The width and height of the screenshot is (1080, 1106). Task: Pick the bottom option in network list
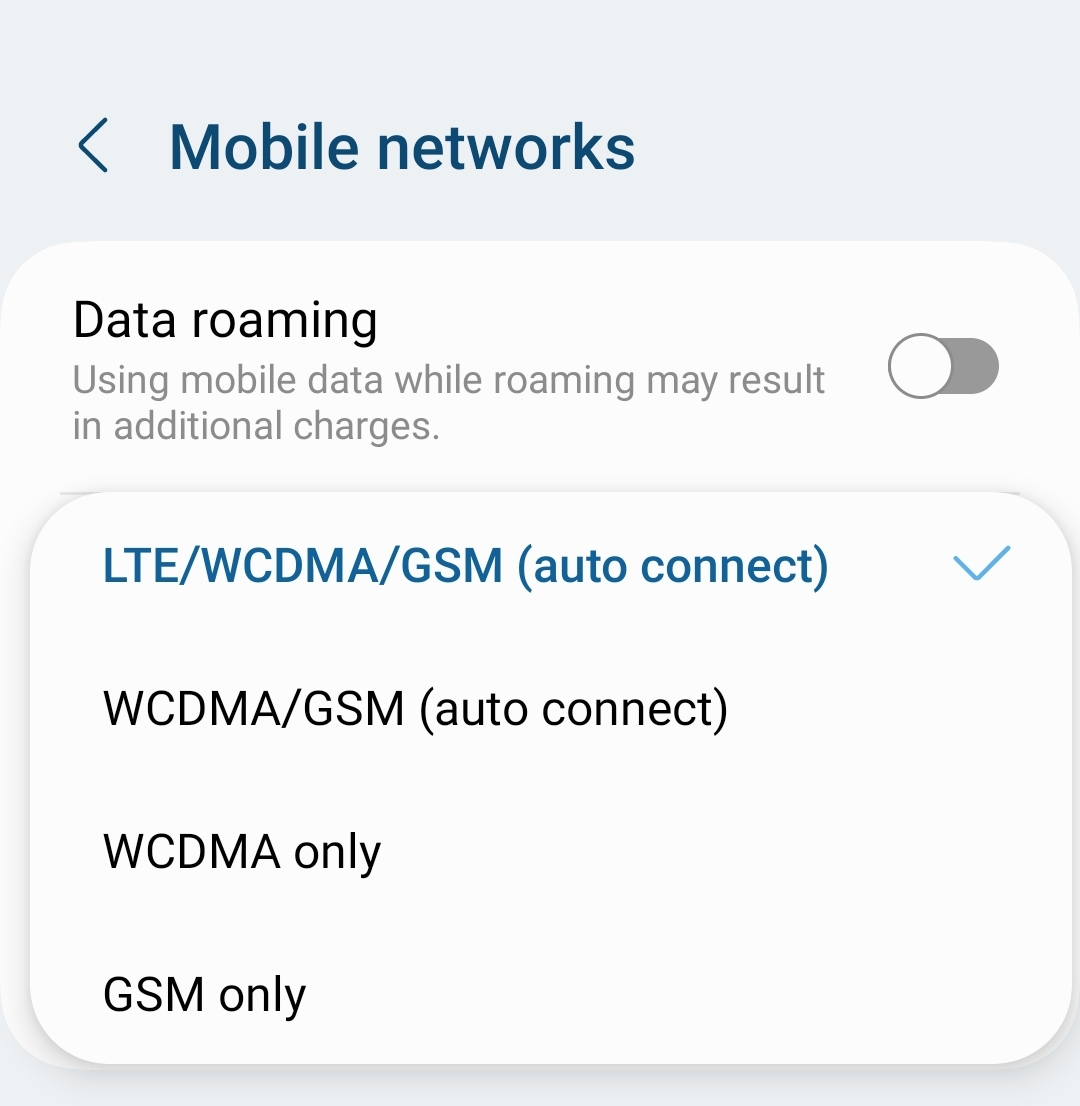coord(204,994)
